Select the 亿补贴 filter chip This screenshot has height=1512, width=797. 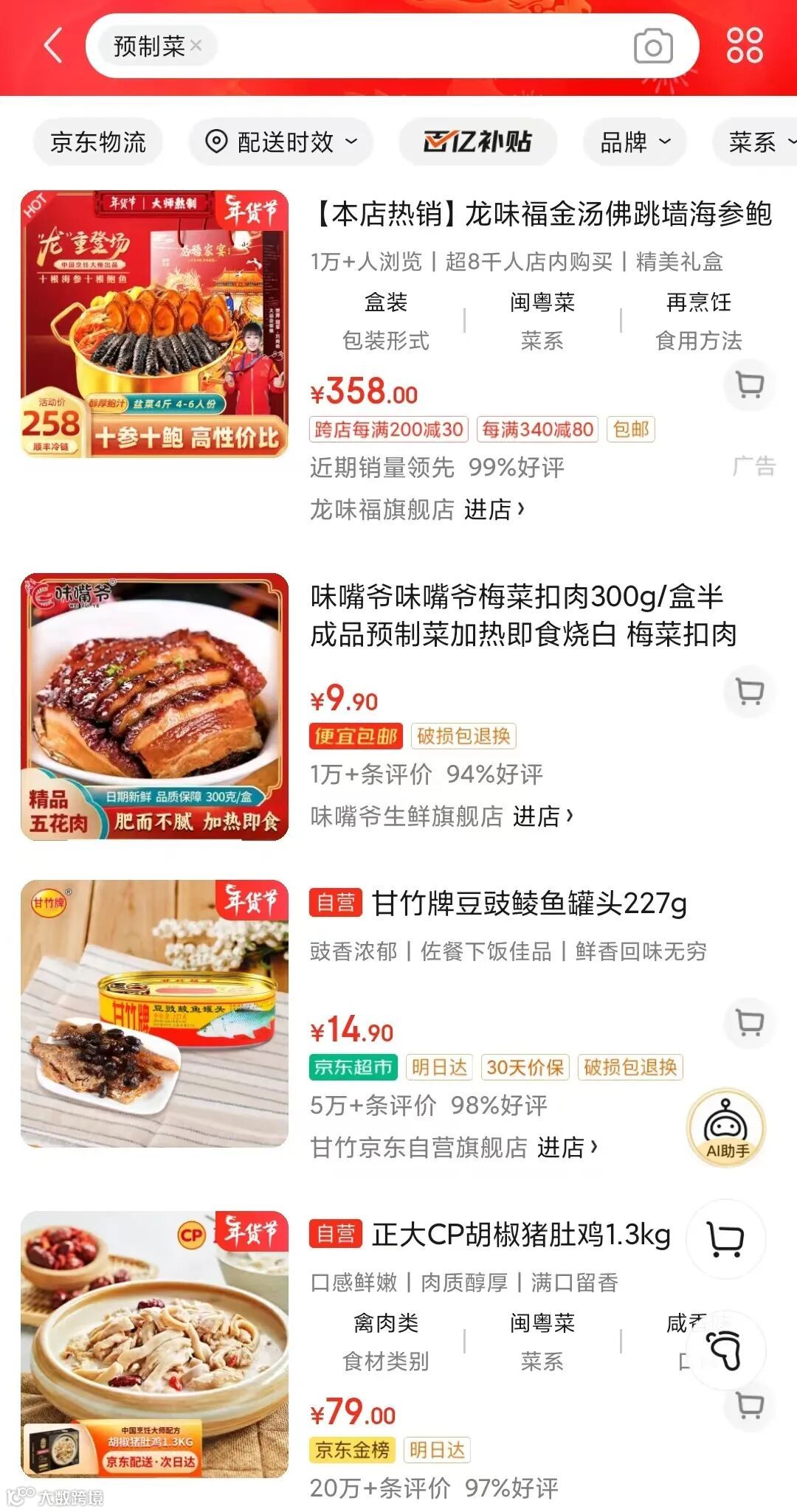(x=477, y=142)
